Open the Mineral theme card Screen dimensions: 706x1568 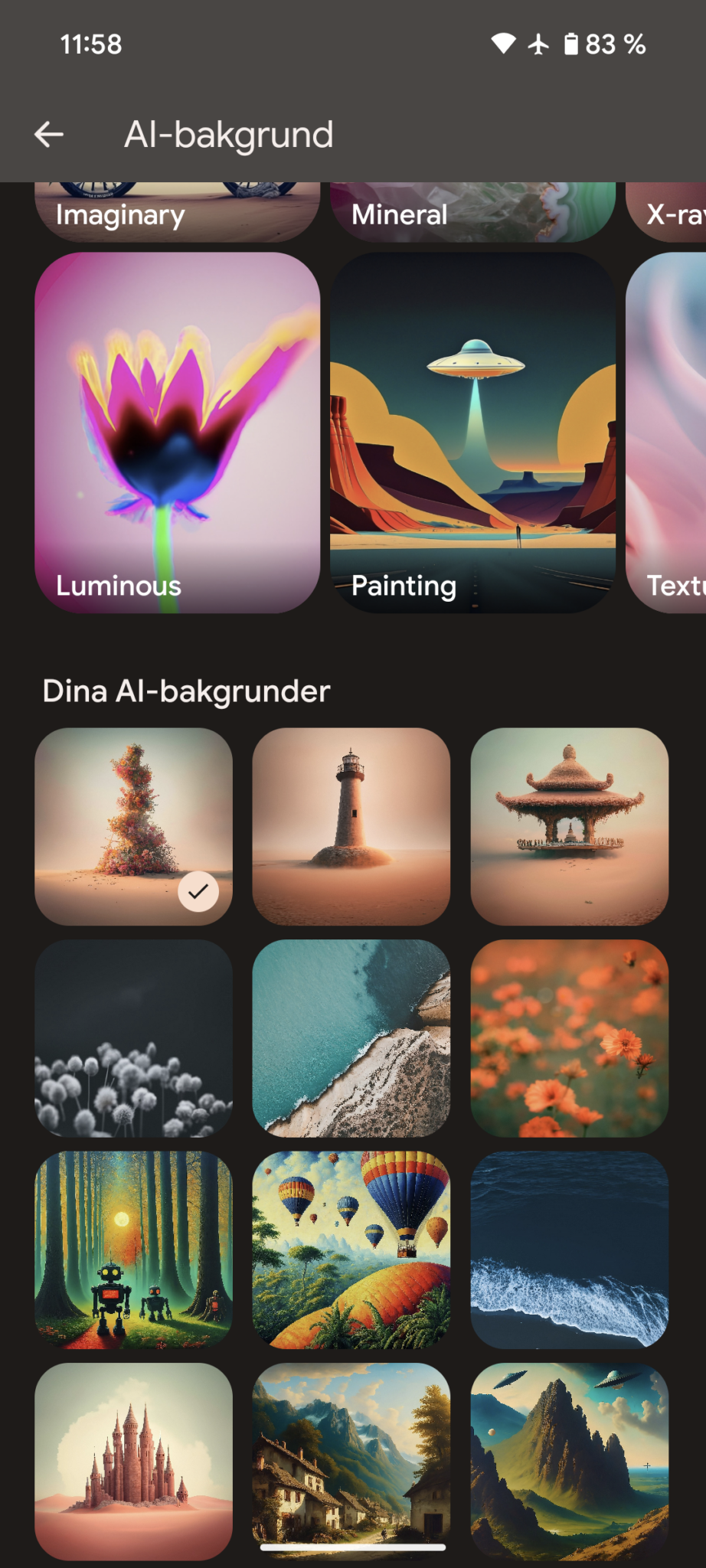(472, 213)
